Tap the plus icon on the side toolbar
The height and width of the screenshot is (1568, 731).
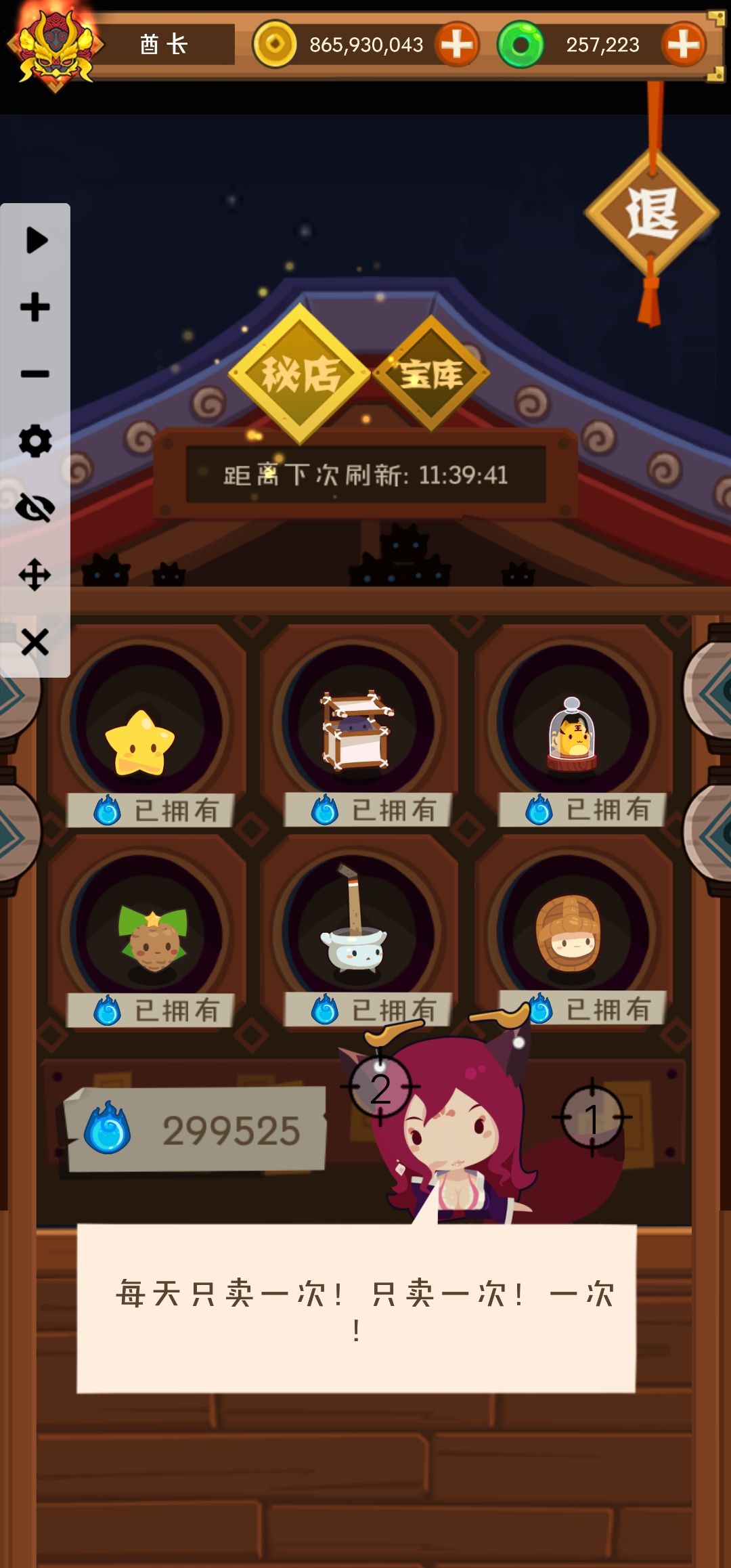[35, 307]
